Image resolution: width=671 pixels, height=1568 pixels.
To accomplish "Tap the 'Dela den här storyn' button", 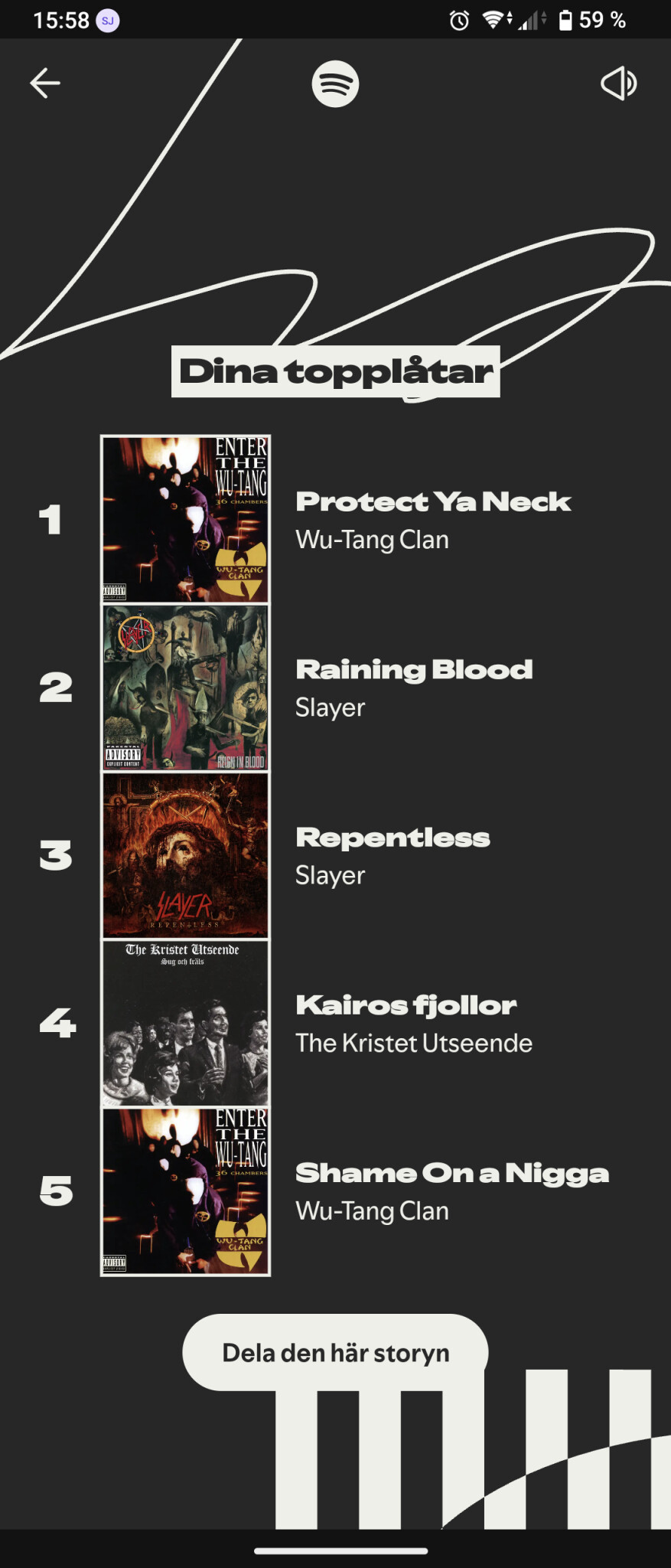I will coord(335,1353).
